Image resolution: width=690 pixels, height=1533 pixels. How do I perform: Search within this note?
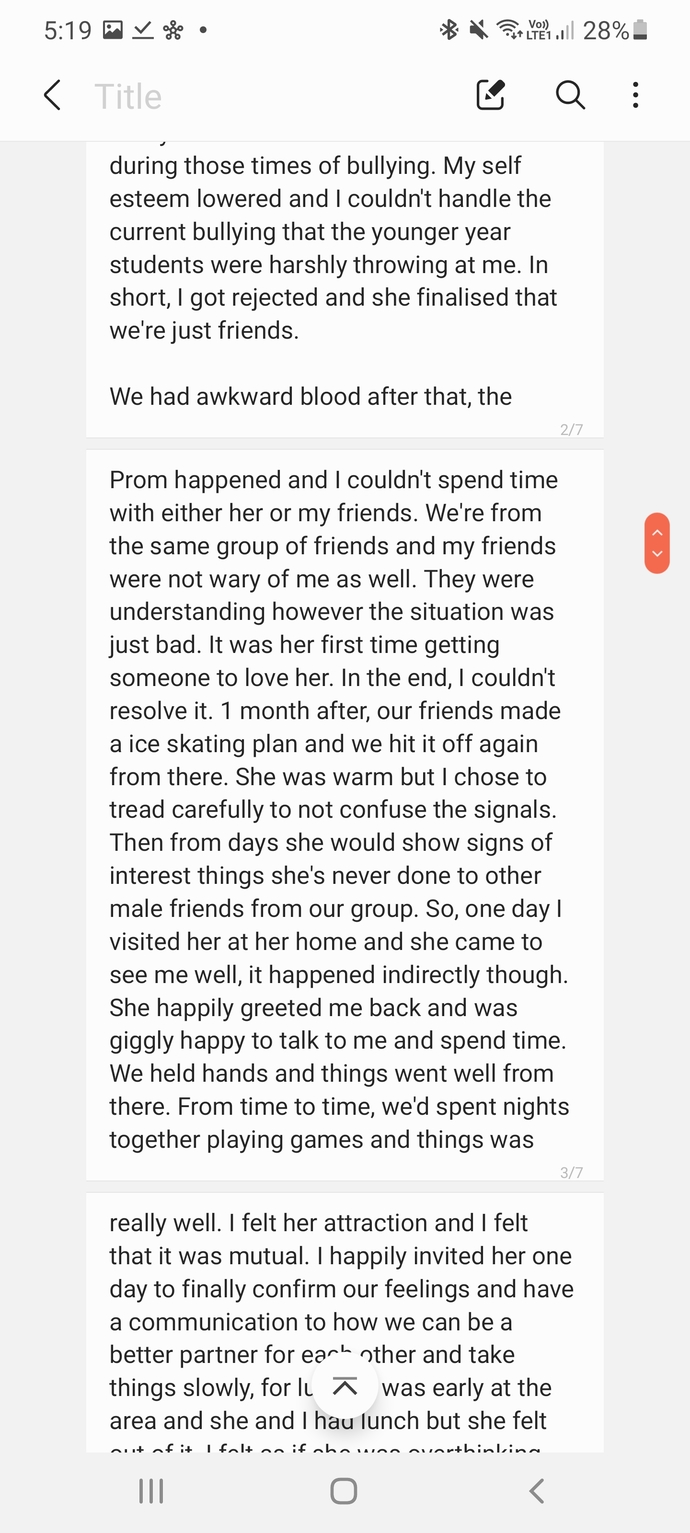[570, 96]
